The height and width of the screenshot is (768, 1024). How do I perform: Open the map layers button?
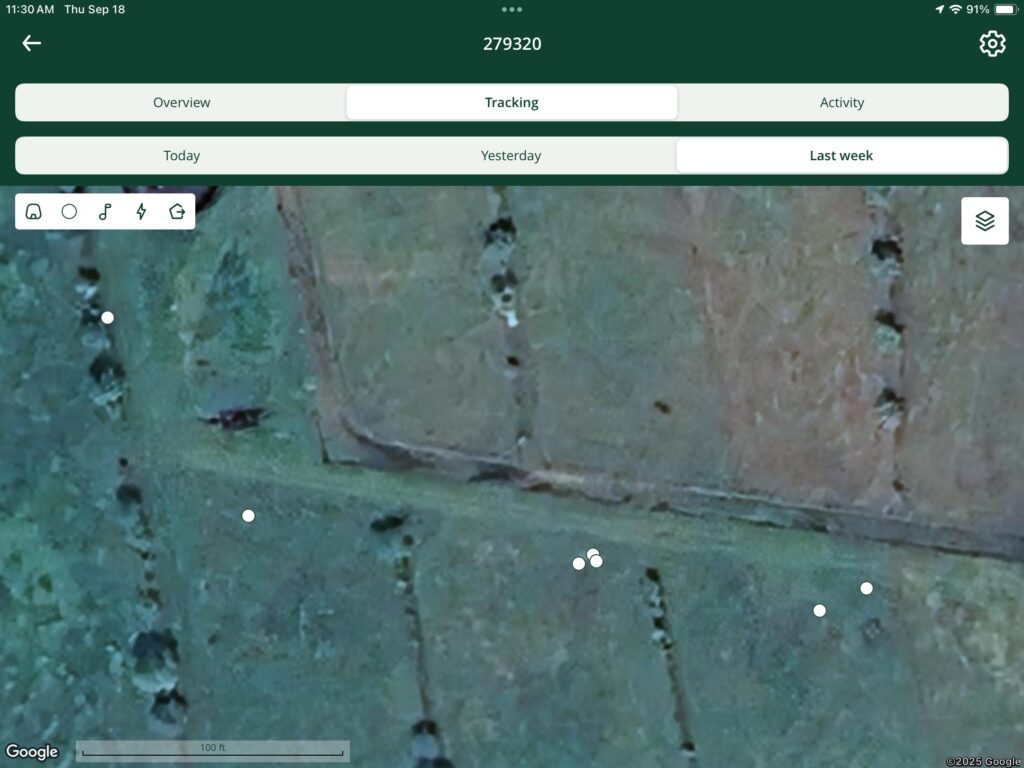pos(985,221)
